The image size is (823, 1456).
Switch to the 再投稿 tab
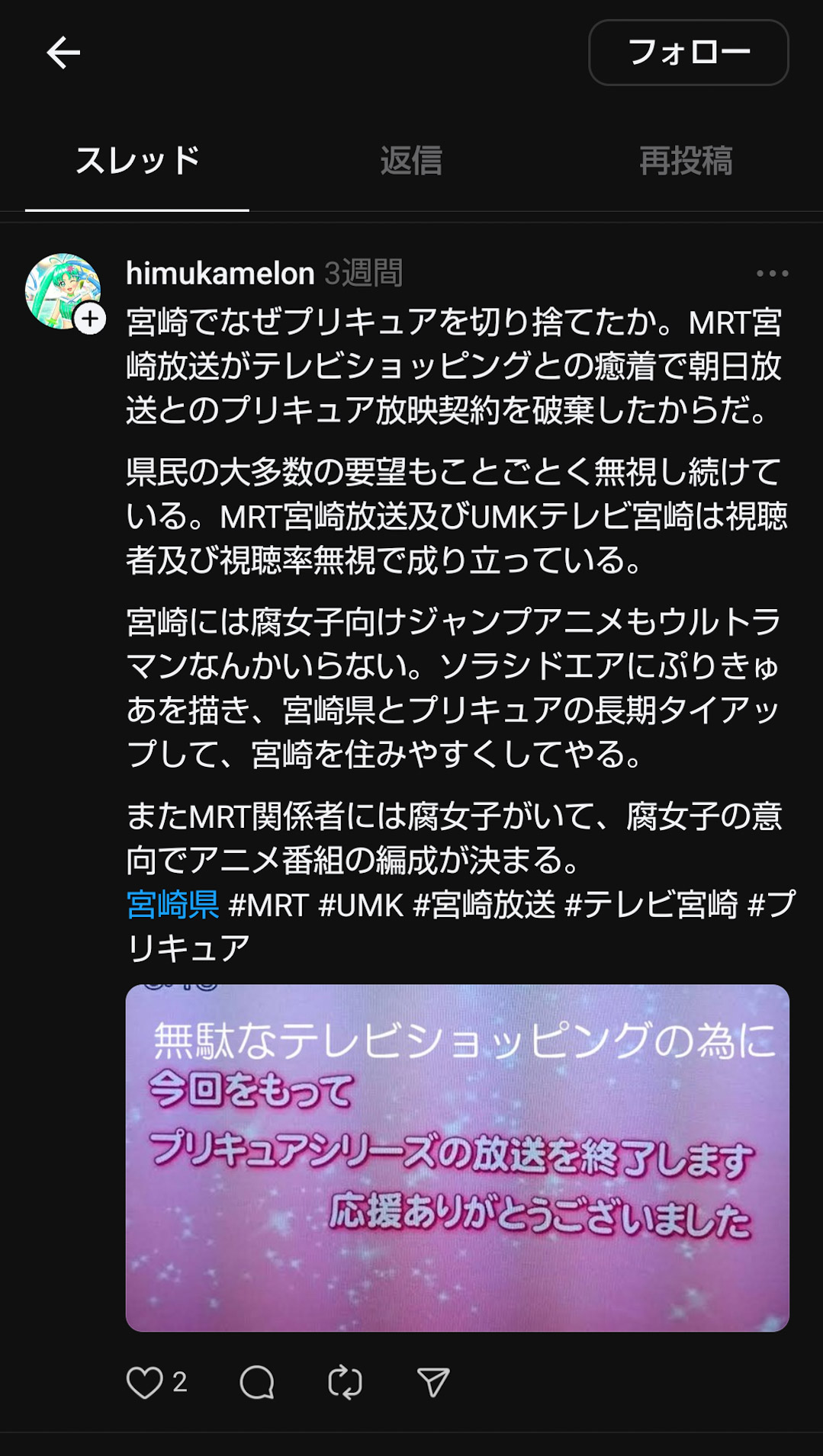coord(686,161)
